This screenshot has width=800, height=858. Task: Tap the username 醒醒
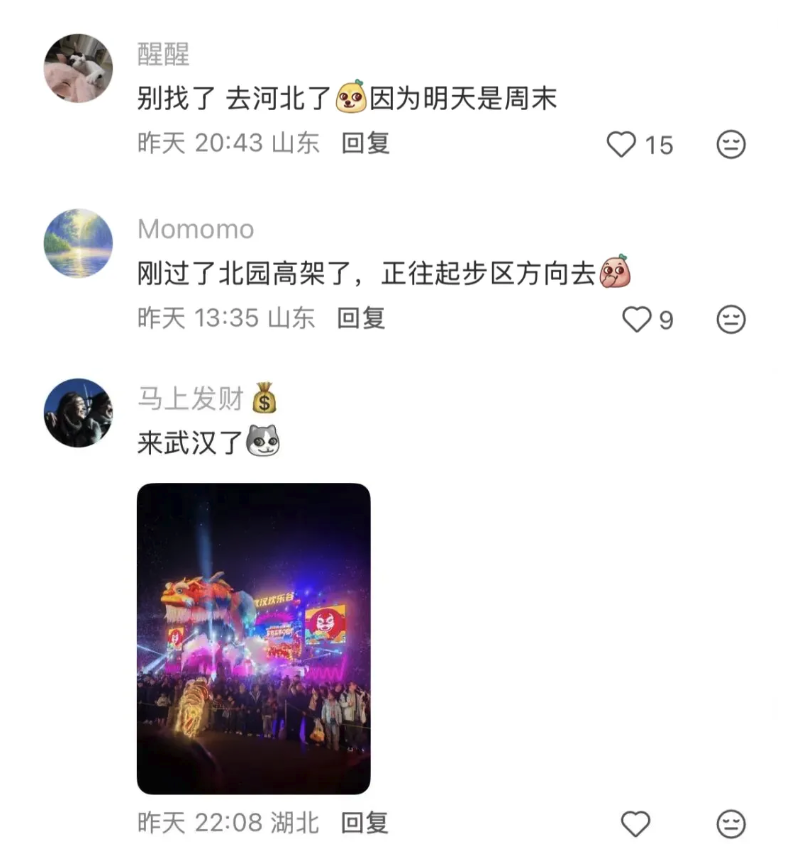(163, 54)
